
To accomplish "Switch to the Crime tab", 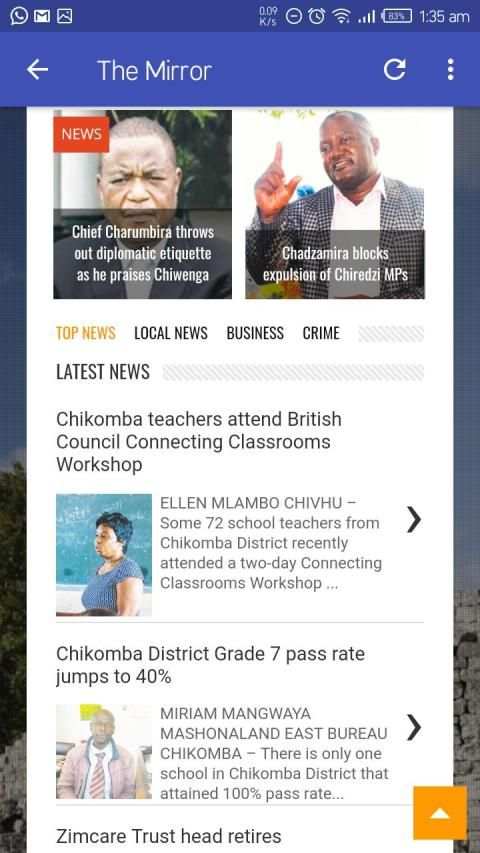I will coord(321,333).
